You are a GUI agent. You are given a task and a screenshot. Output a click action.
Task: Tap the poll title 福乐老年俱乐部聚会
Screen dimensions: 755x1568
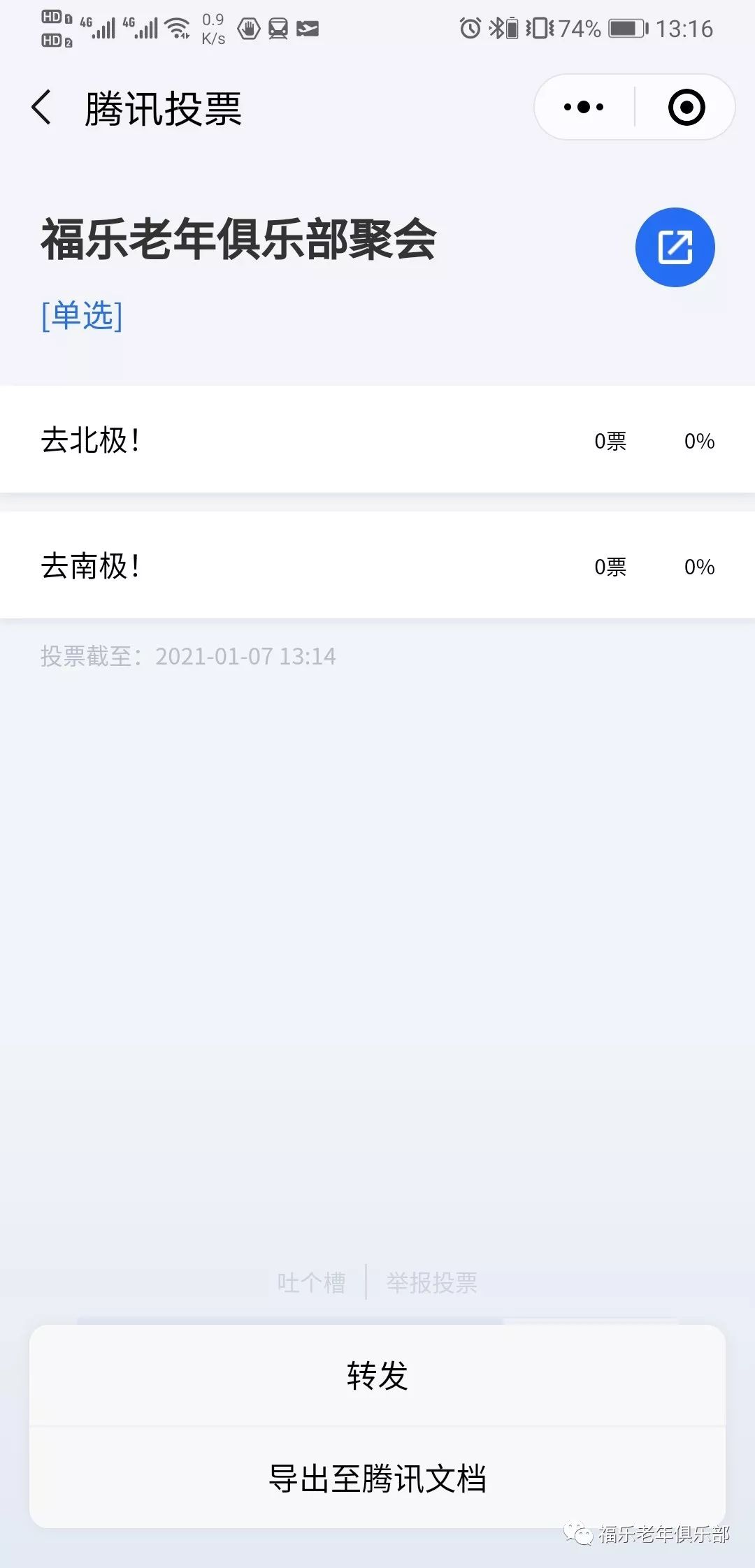point(238,241)
